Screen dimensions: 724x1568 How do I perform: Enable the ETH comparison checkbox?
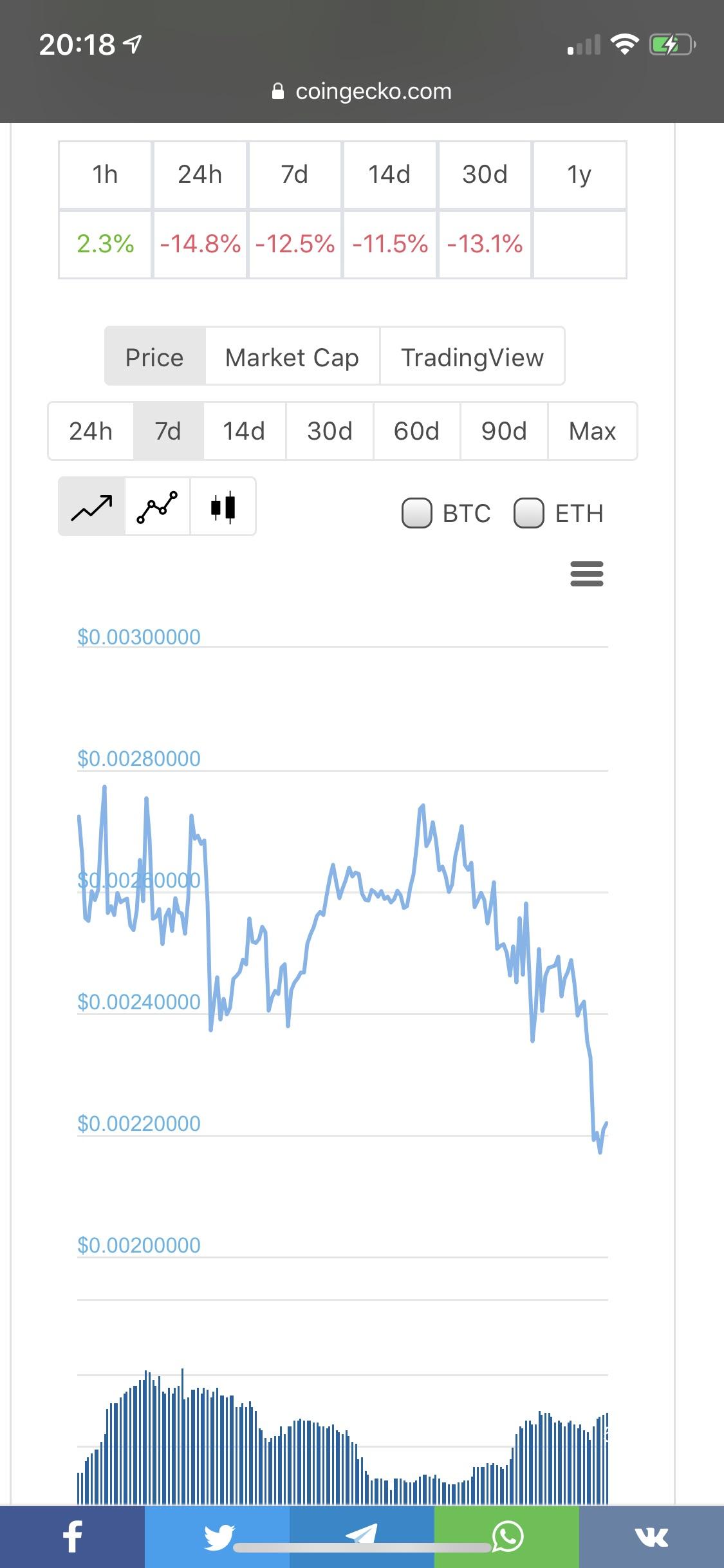529,513
